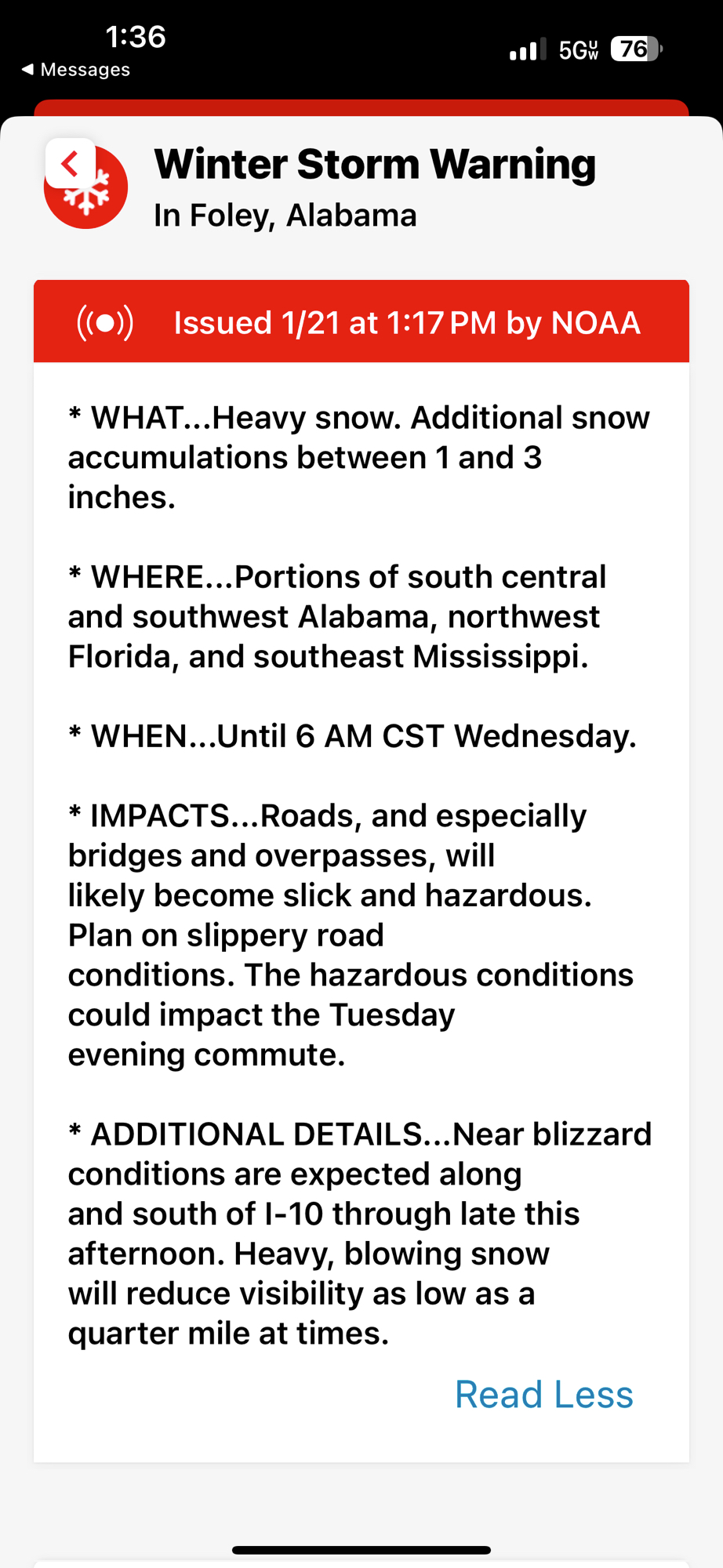Return to the Messages app
Image resolution: width=723 pixels, height=1568 pixels.
click(x=76, y=70)
